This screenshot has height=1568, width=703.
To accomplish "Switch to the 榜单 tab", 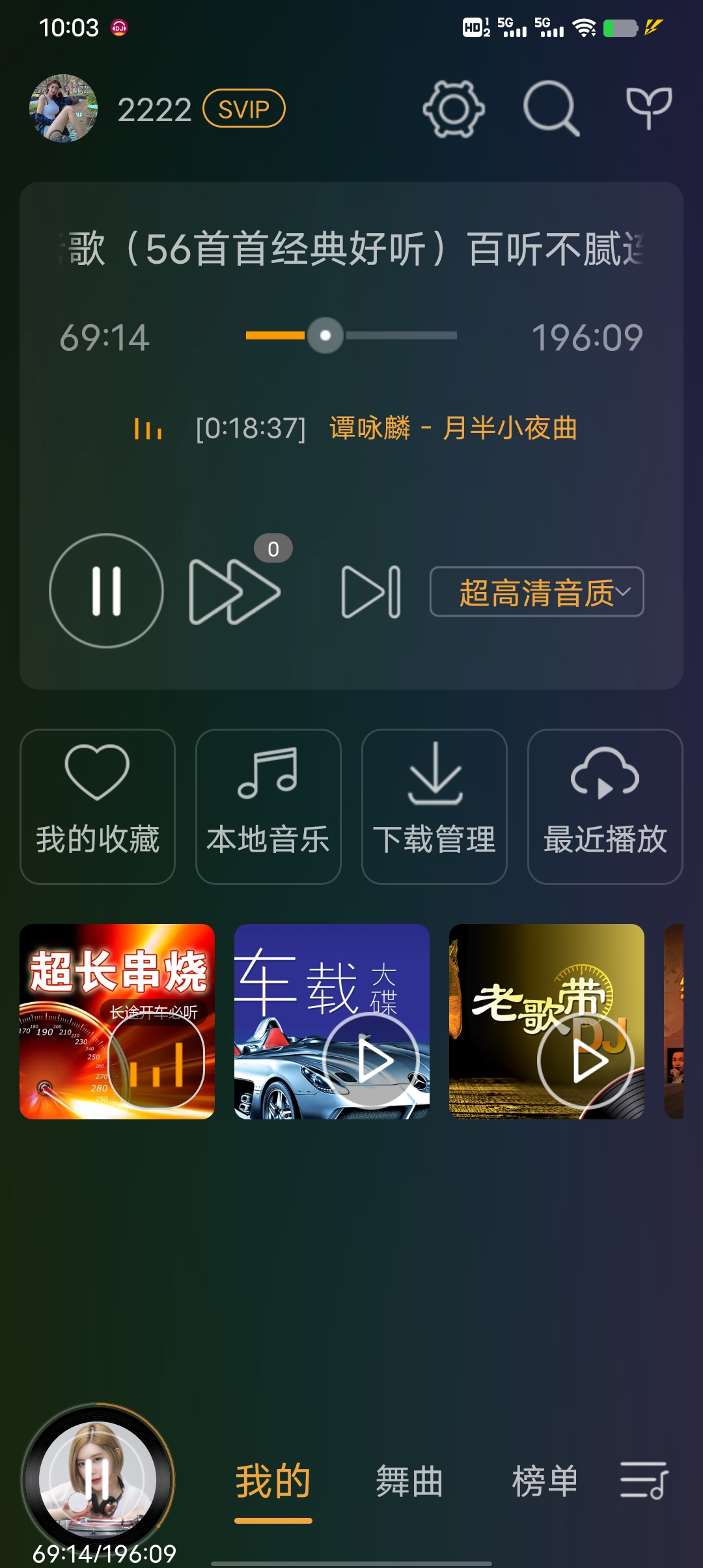I will tap(545, 1478).
